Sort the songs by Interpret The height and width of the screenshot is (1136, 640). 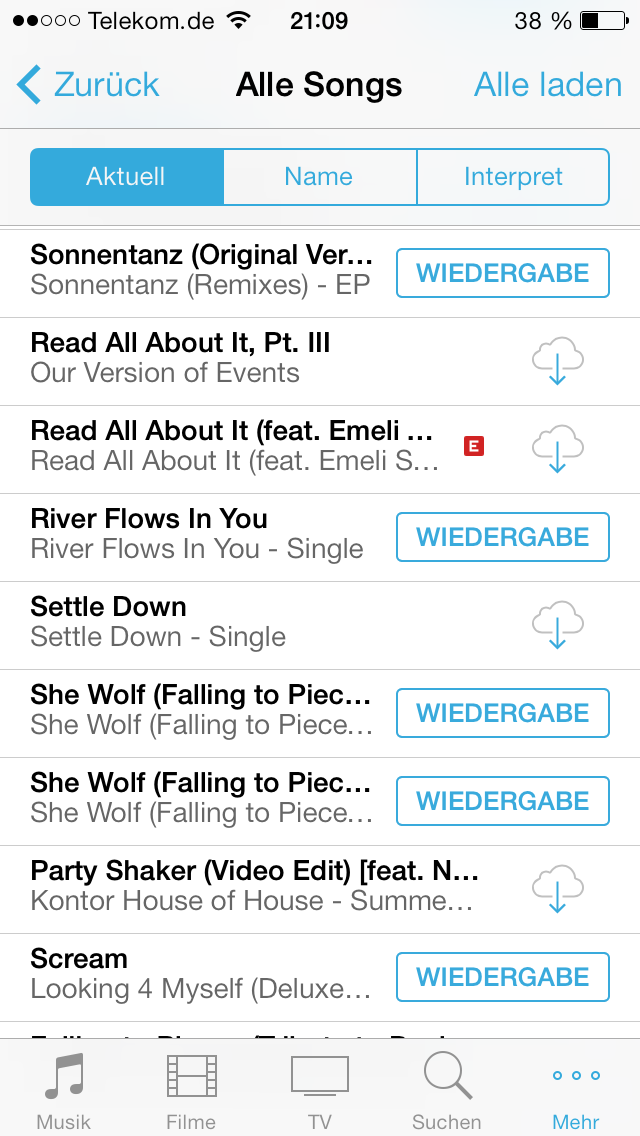click(513, 177)
